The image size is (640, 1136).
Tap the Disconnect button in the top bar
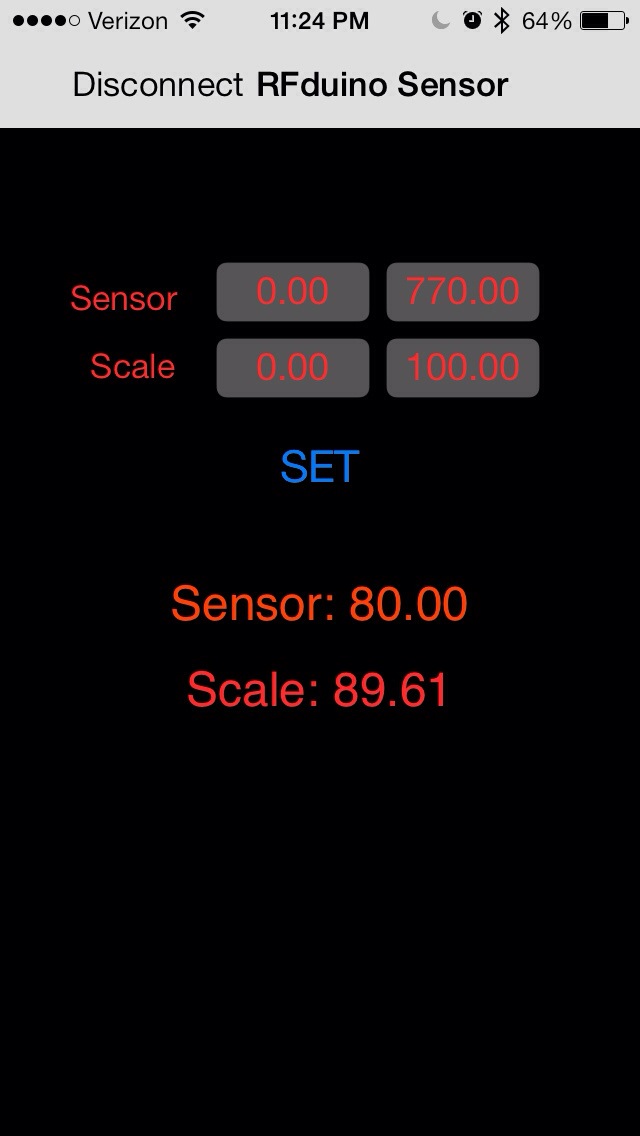[x=157, y=85]
